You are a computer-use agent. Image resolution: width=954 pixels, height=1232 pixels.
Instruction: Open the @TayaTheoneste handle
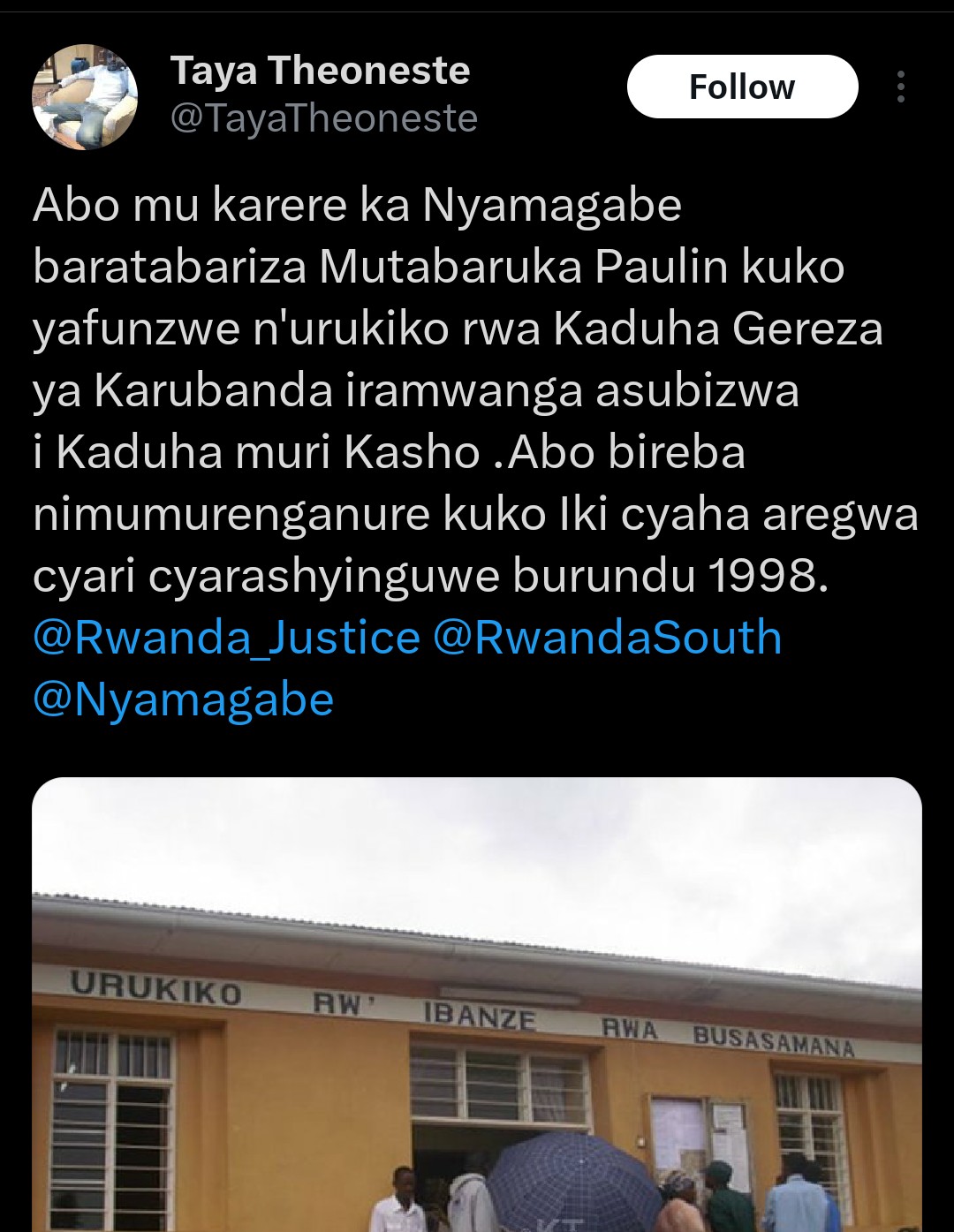tap(323, 118)
